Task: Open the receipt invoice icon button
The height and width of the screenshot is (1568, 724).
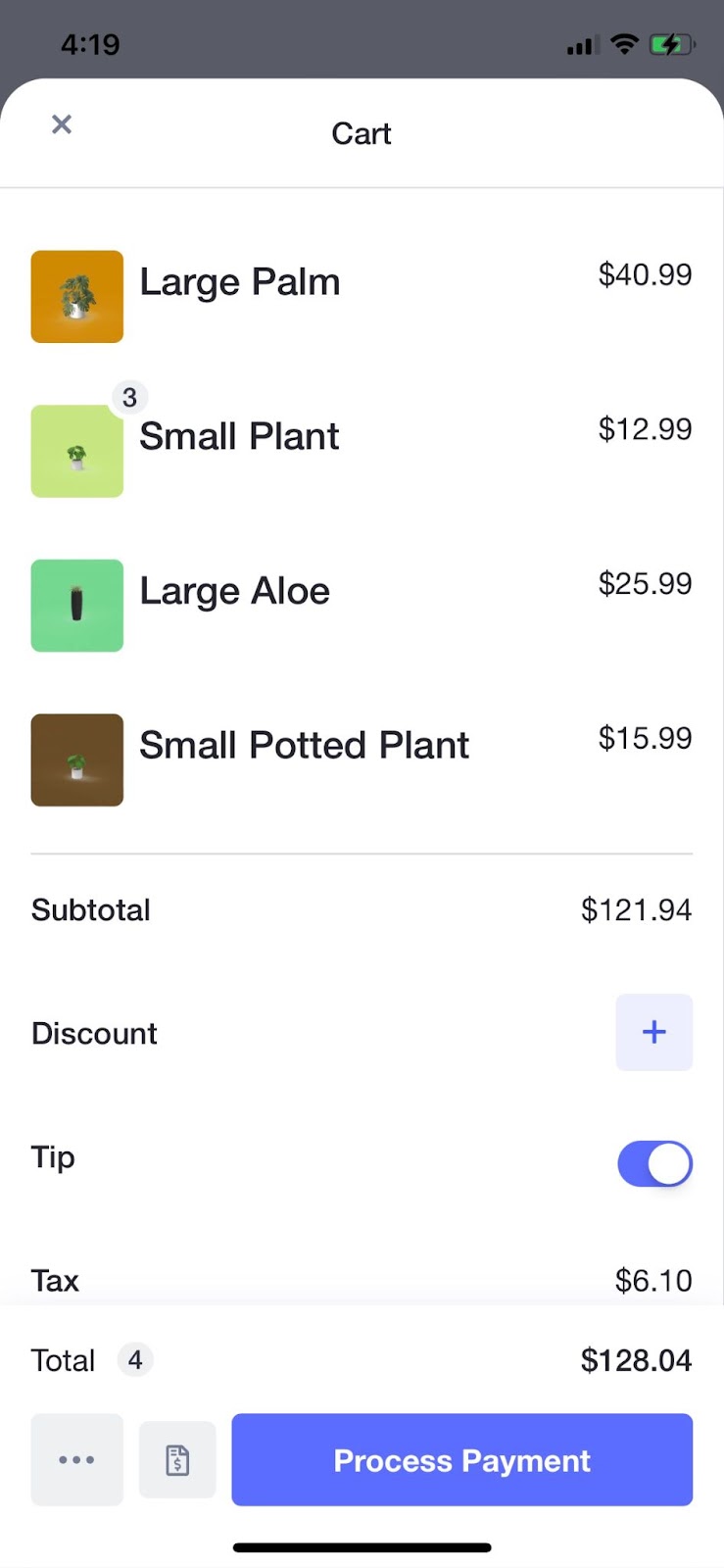Action: (x=177, y=1459)
